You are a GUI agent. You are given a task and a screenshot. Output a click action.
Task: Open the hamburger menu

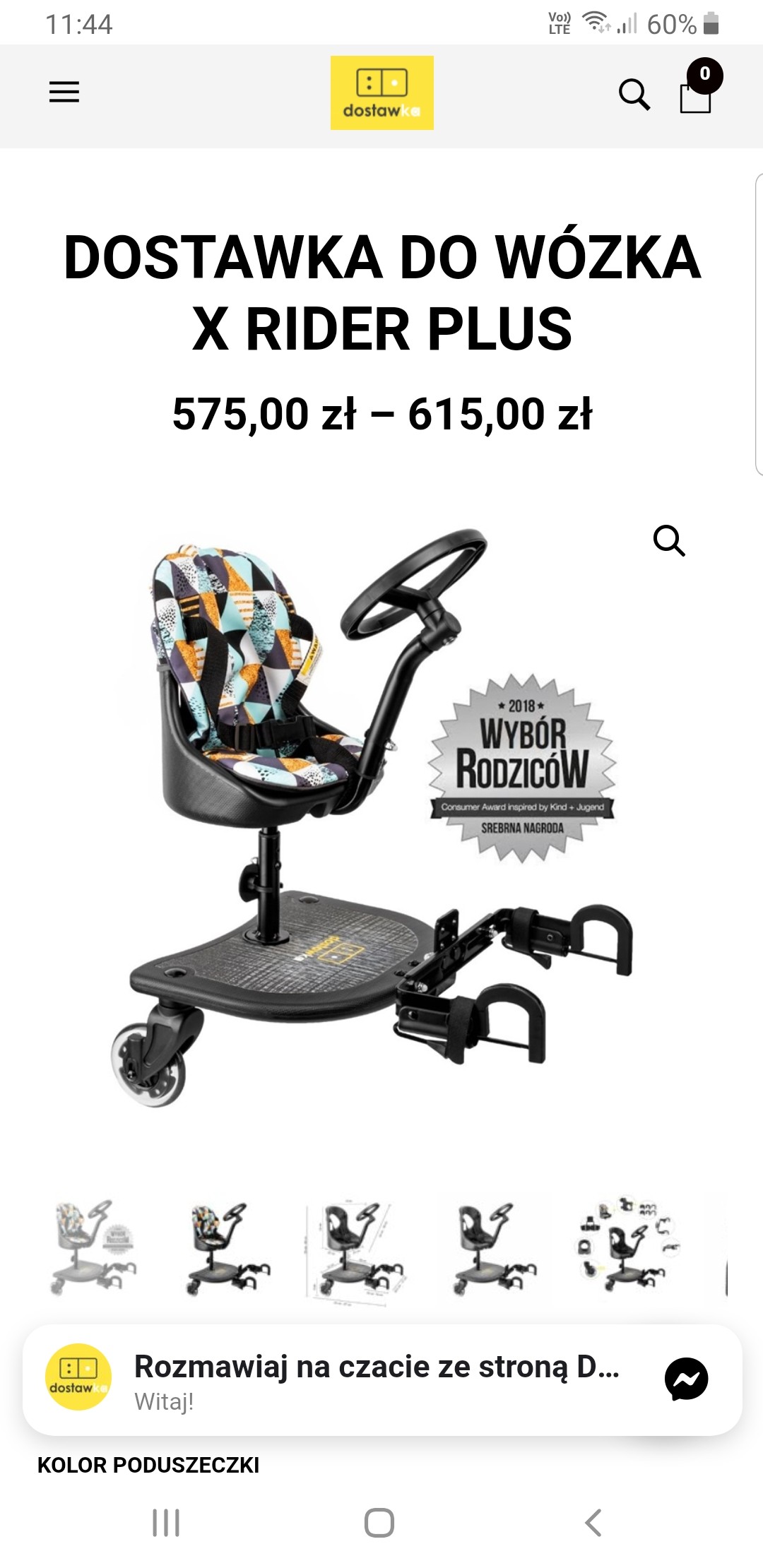click(x=64, y=93)
